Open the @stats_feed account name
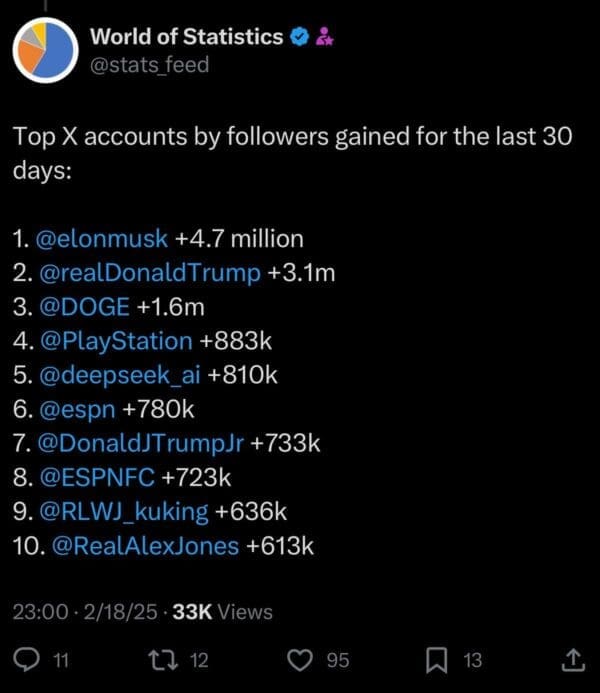Viewport: 600px width, 693px height. click(x=150, y=66)
